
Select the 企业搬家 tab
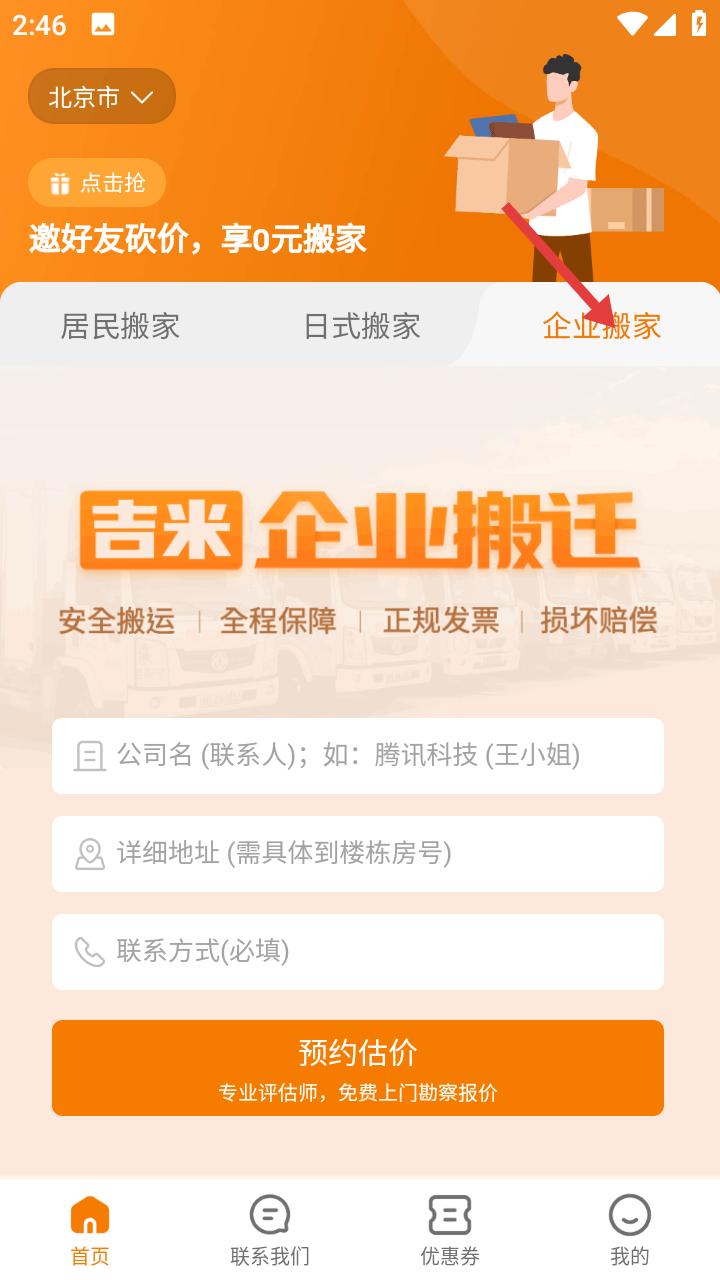[x=601, y=326]
